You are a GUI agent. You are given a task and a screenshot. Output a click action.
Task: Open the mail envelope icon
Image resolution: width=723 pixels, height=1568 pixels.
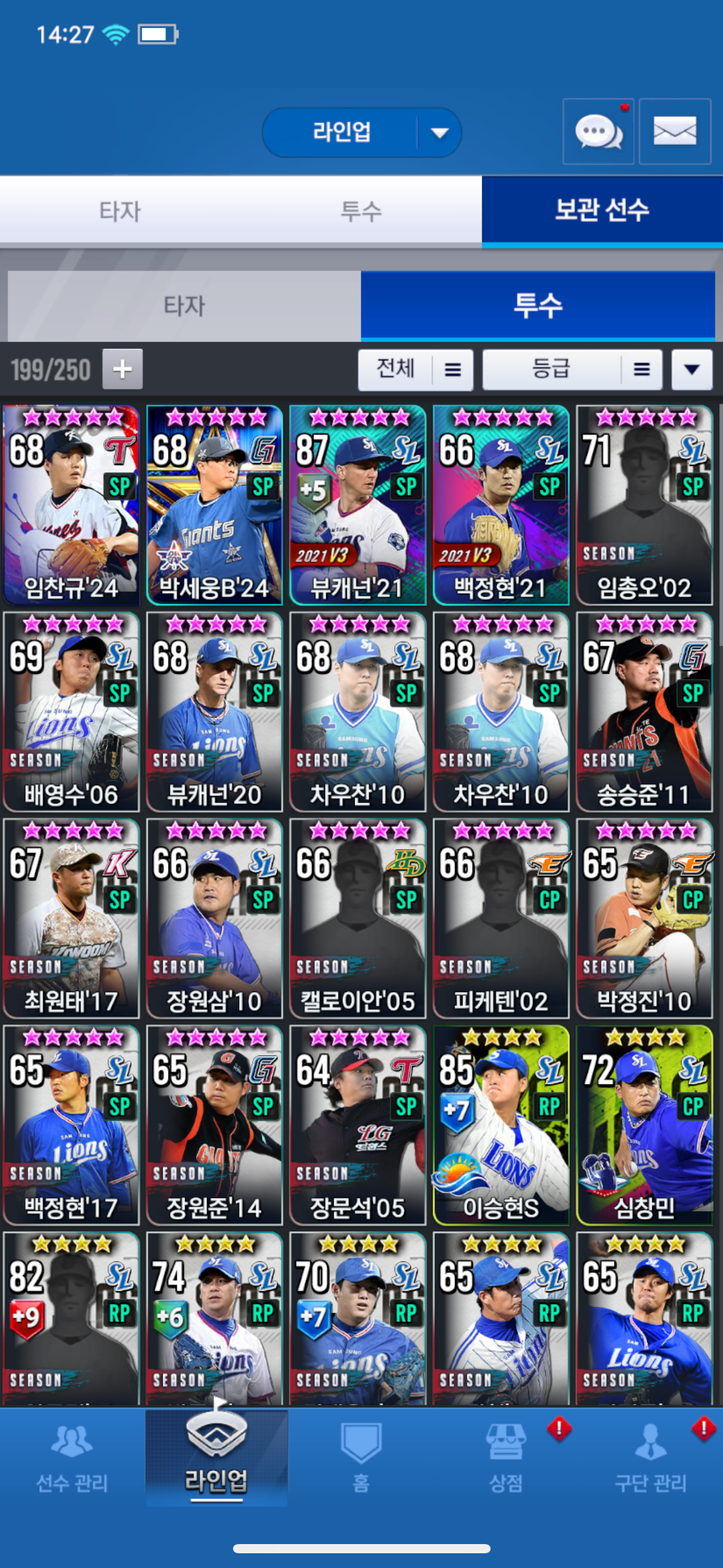[x=675, y=131]
